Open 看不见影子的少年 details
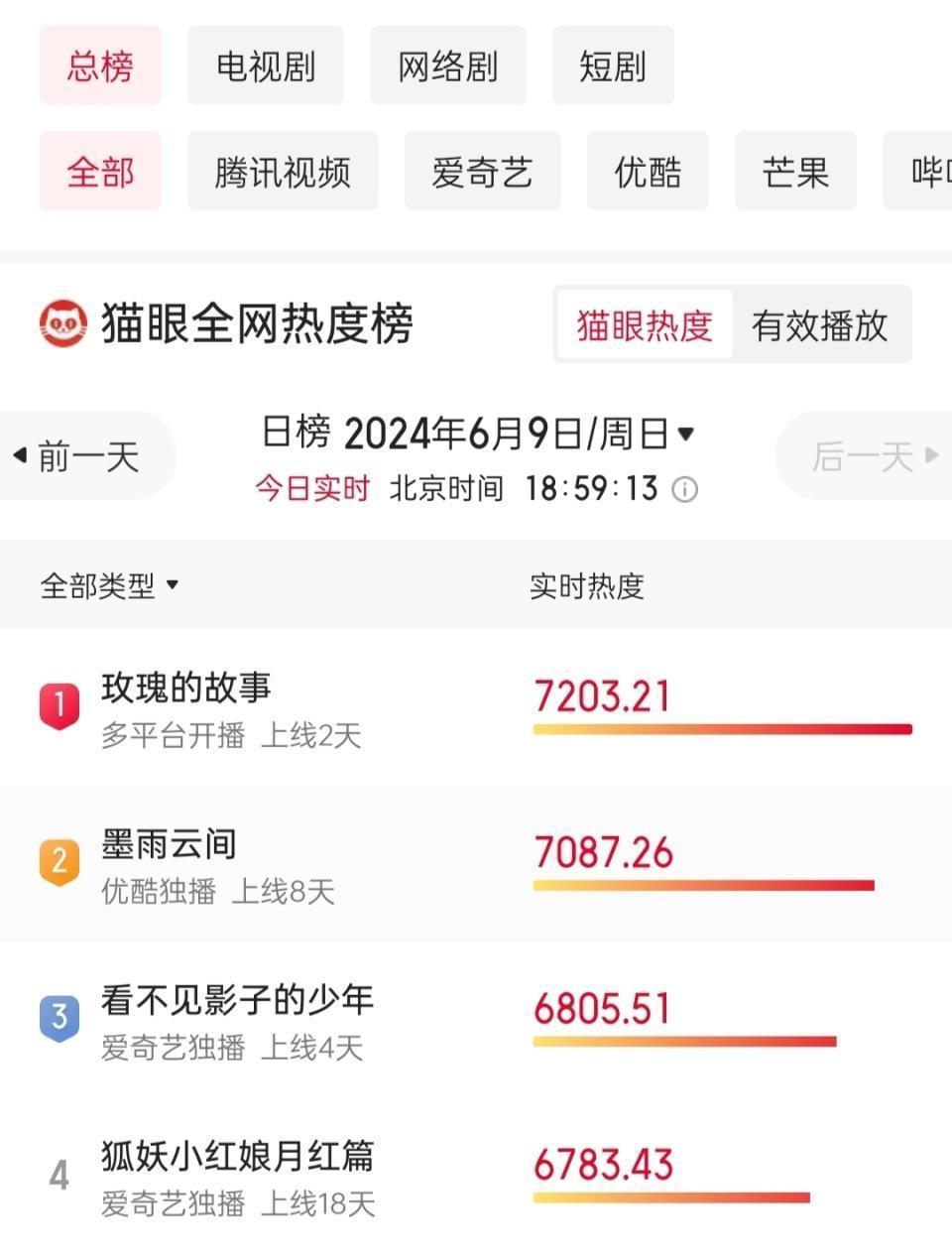The height and width of the screenshot is (1257, 952). pyautogui.click(x=237, y=1000)
